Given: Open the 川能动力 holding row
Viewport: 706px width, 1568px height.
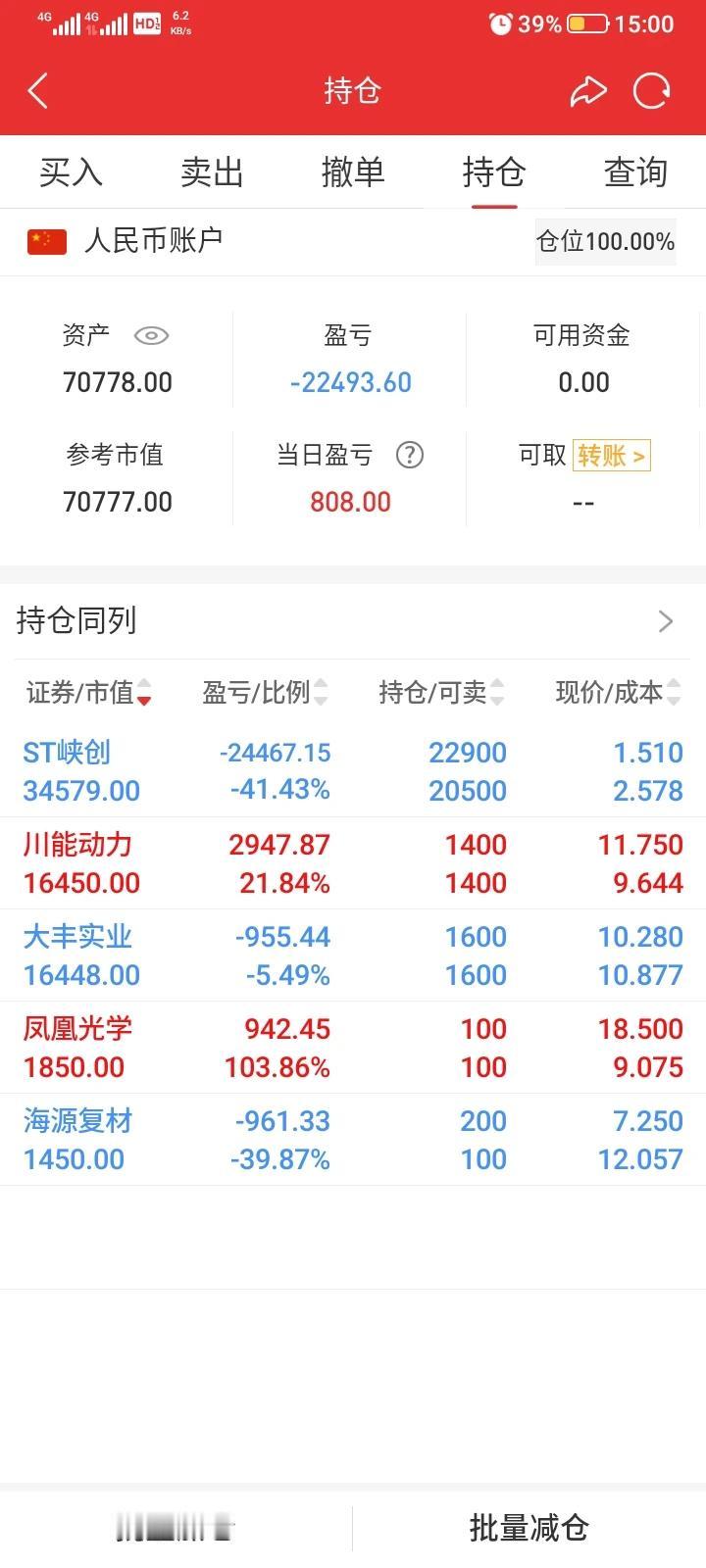Looking at the screenshot, I should pos(353,863).
